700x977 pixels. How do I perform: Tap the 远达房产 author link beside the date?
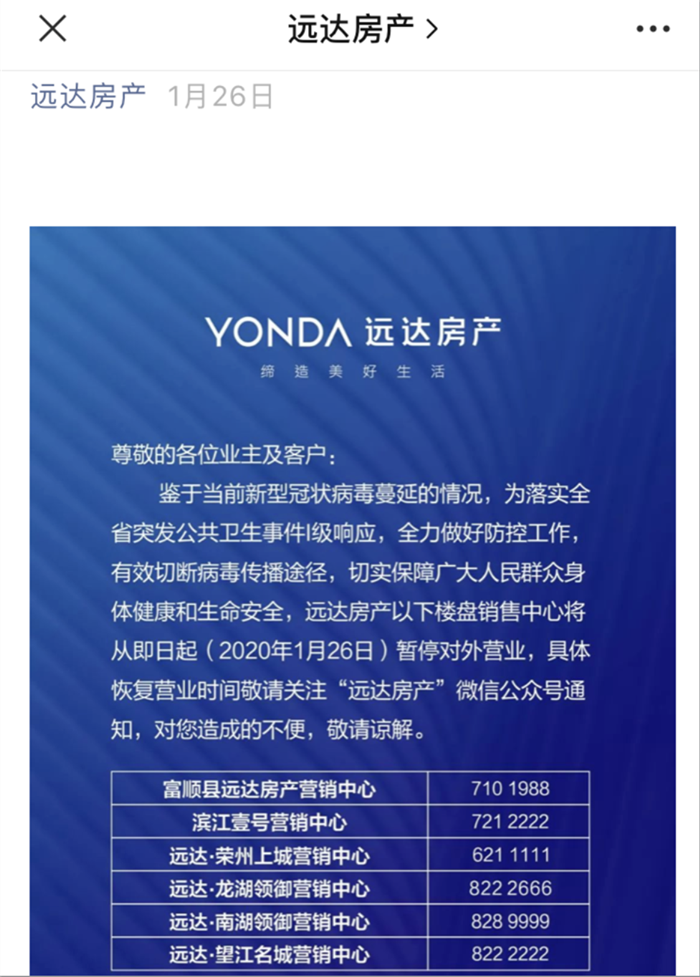88,96
